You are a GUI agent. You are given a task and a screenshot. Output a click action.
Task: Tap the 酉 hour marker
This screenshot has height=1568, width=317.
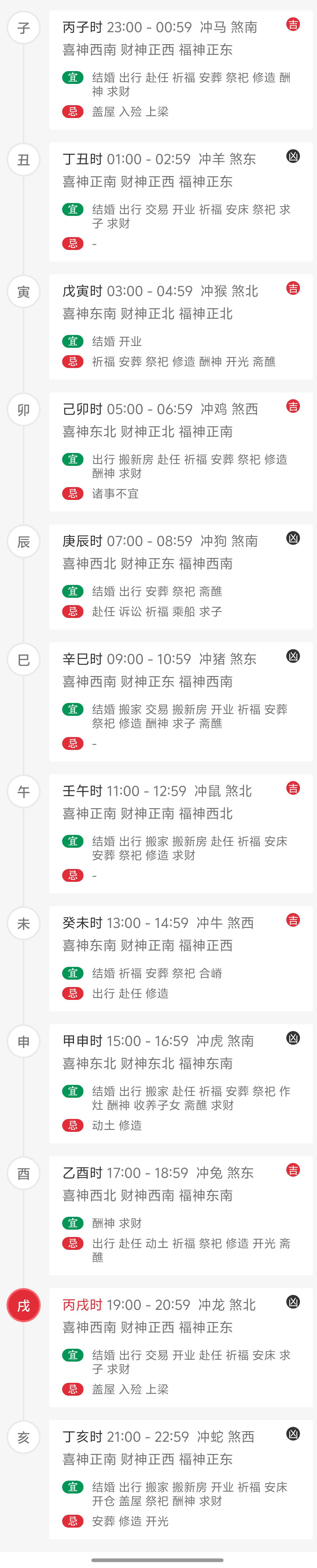click(x=24, y=1174)
